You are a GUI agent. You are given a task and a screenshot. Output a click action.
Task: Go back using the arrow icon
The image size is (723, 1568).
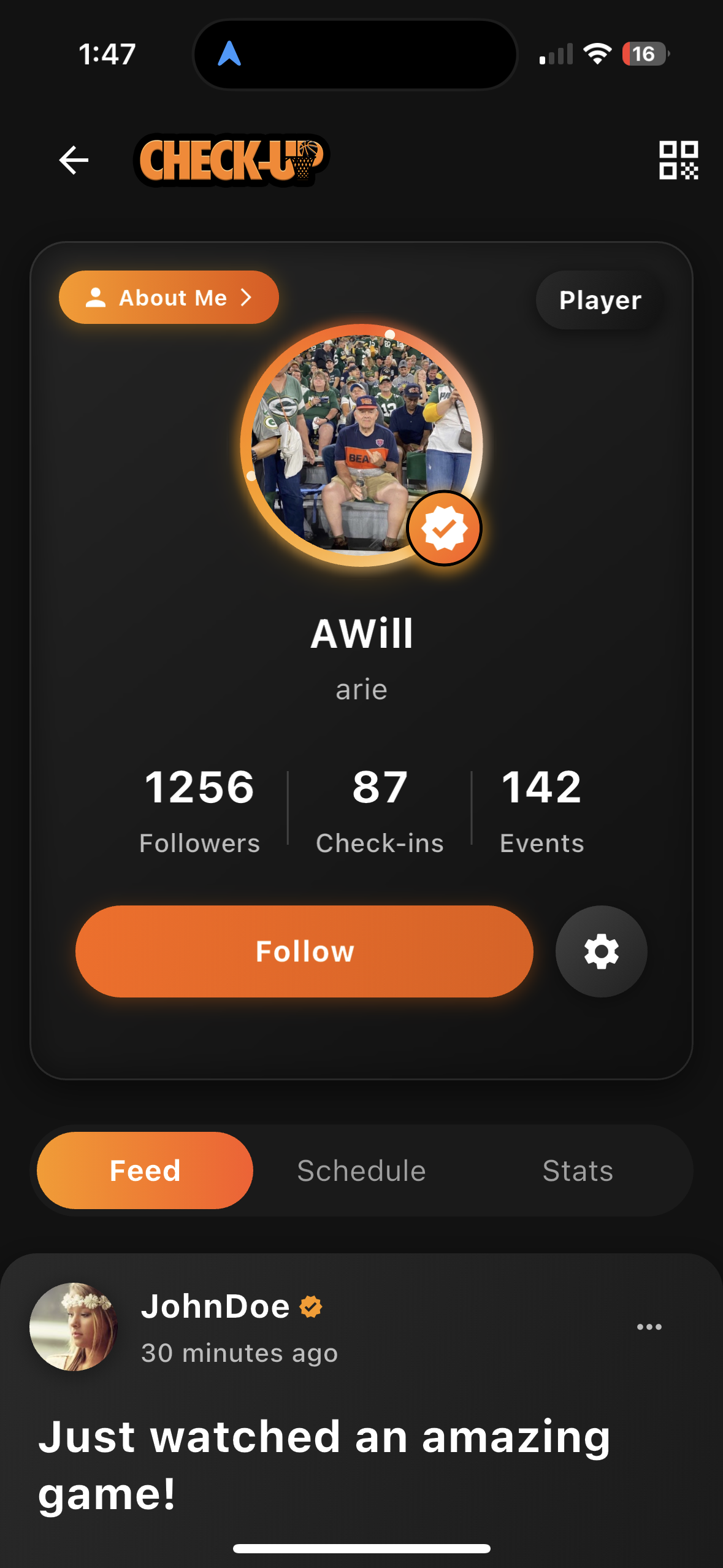(x=74, y=160)
